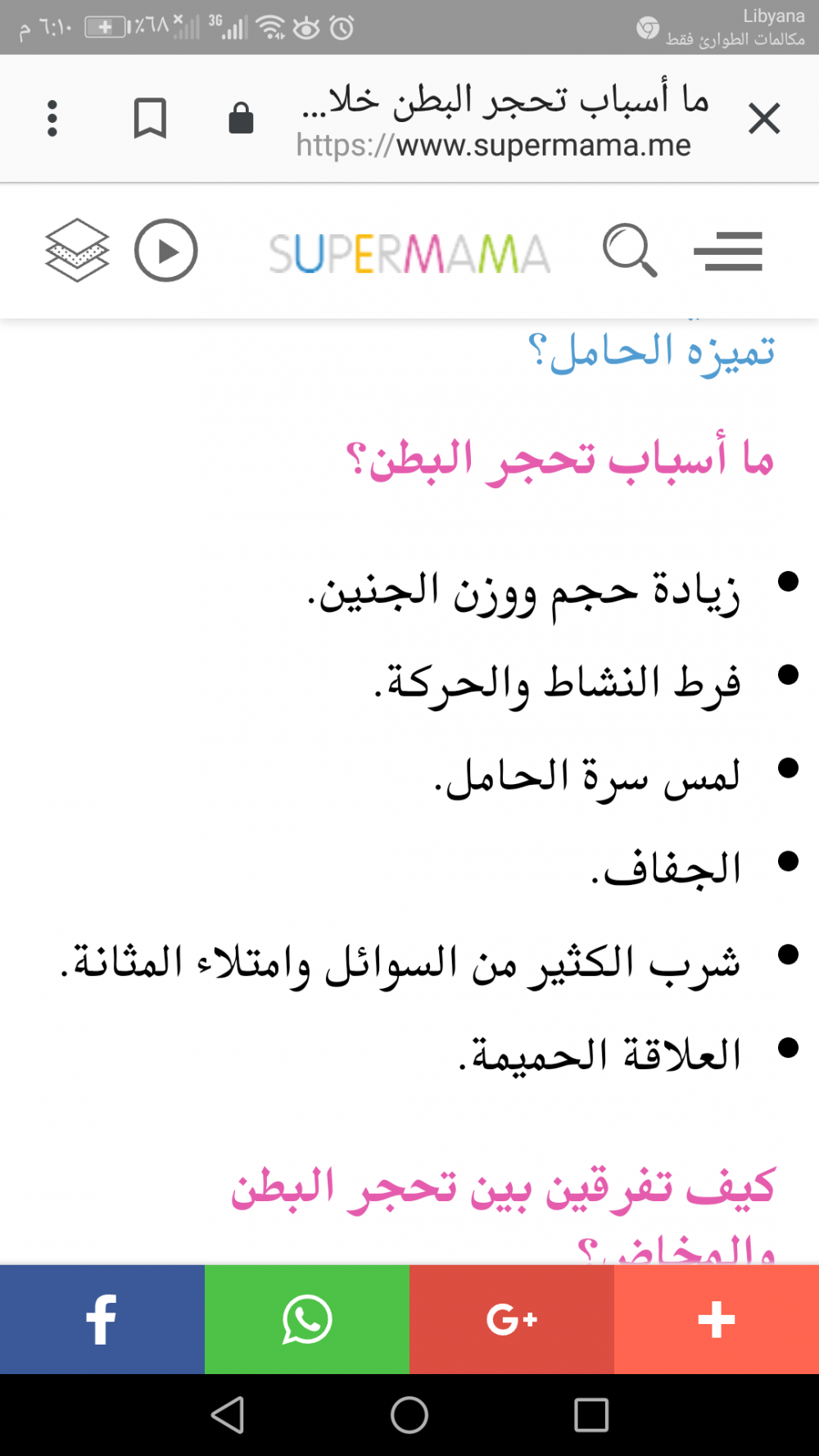Close the browser tab with X
This screenshot has height=1456, width=819.
763,120
